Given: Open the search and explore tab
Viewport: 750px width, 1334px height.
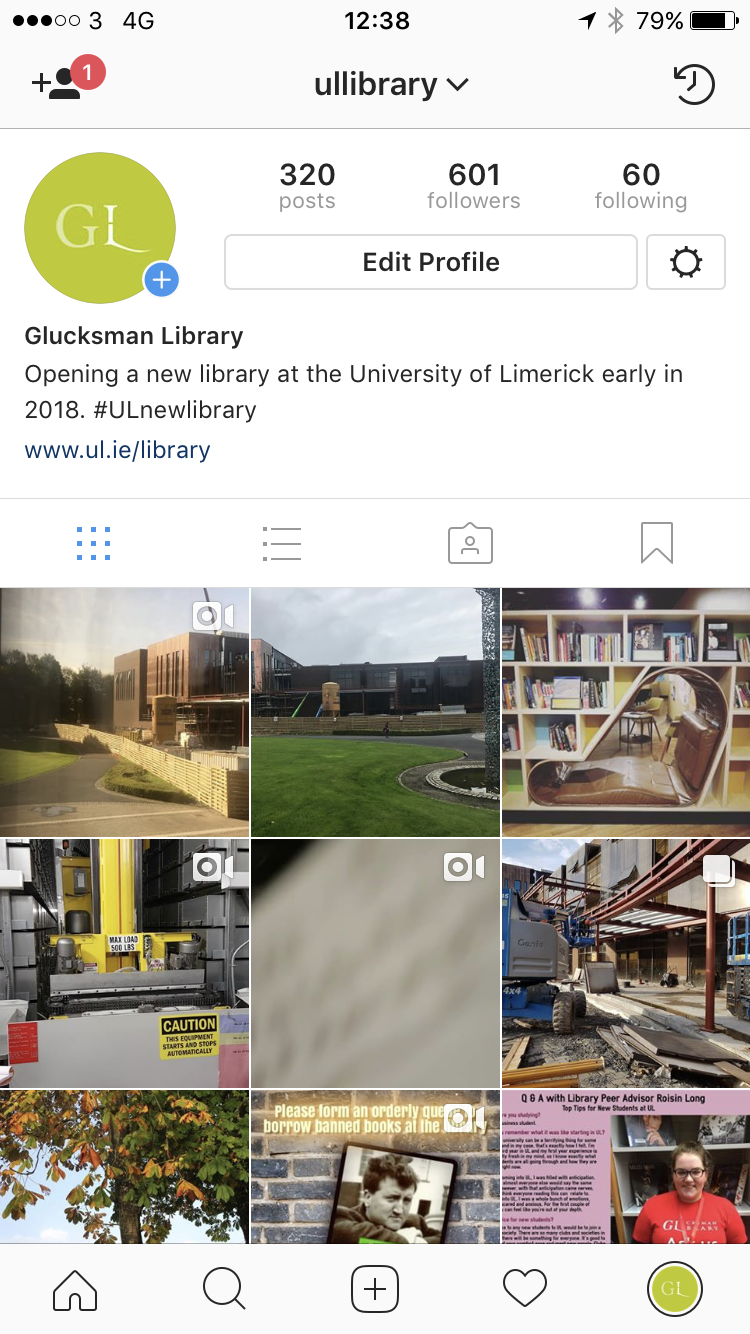Looking at the screenshot, I should tap(224, 1289).
